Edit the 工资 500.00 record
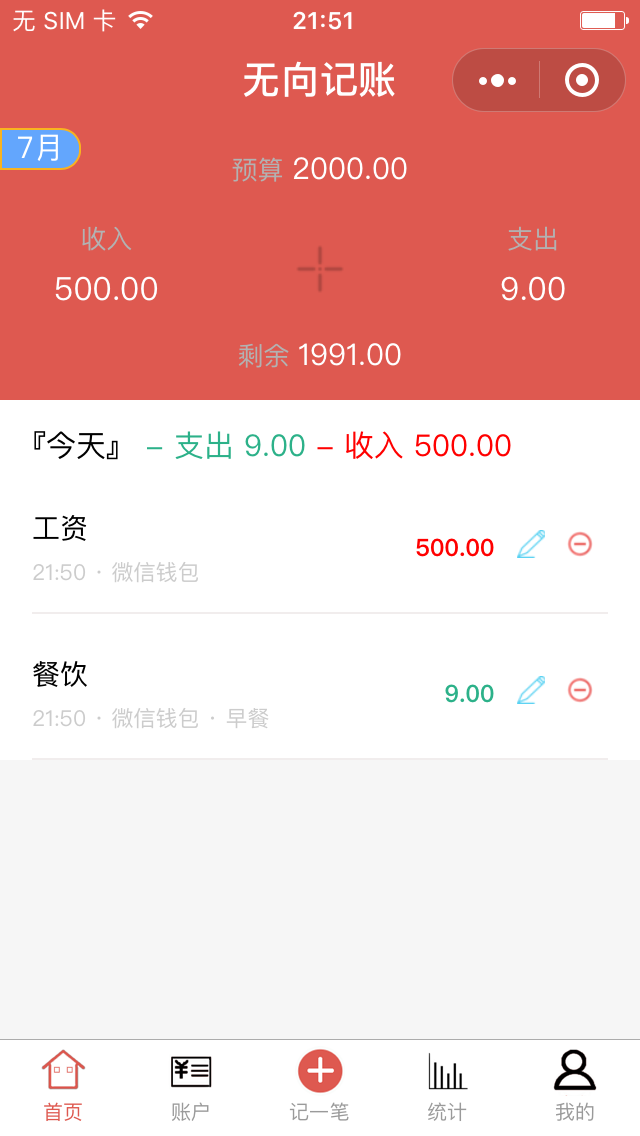 tap(531, 545)
